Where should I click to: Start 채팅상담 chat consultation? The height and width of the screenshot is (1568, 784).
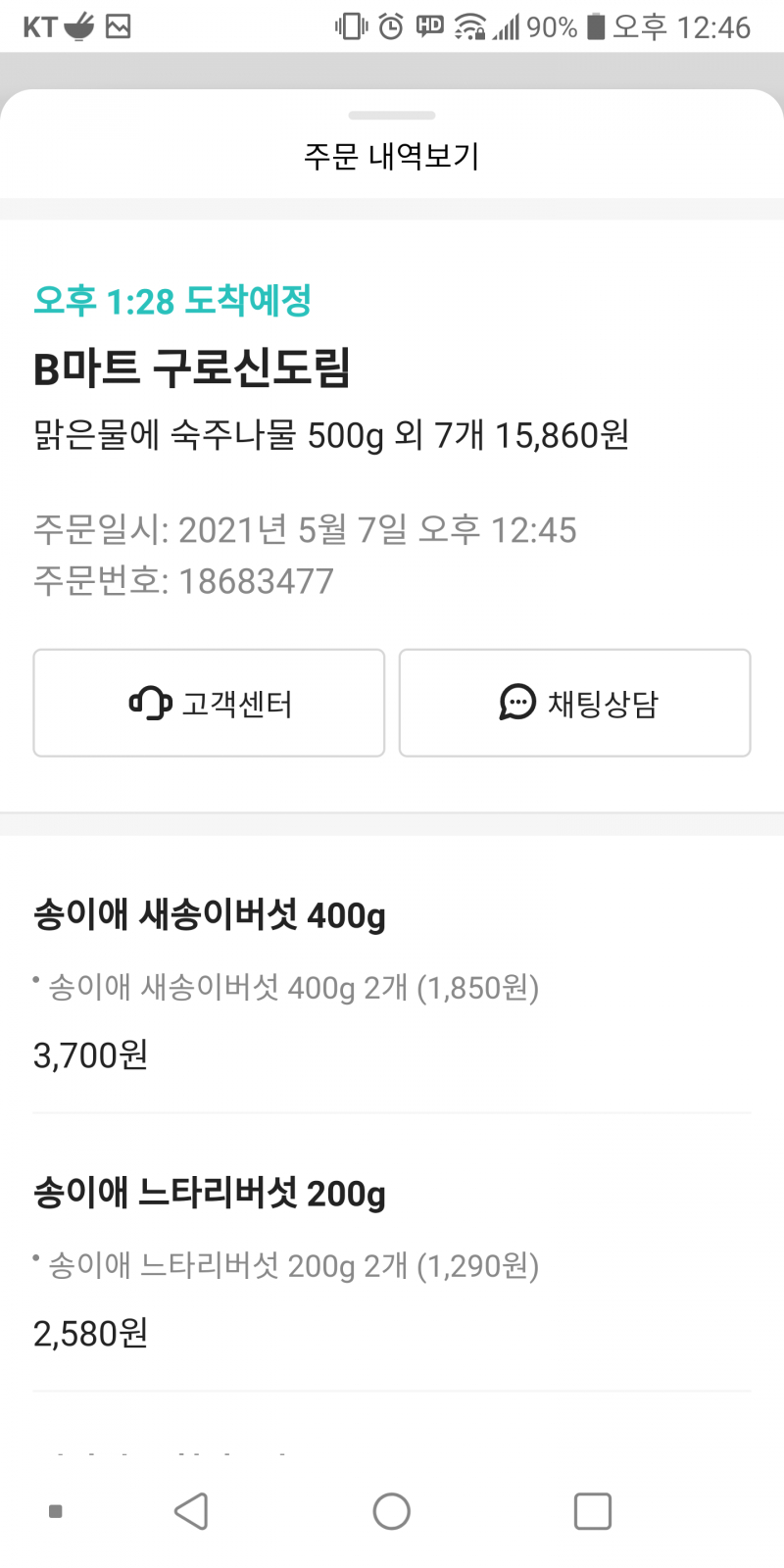575,703
